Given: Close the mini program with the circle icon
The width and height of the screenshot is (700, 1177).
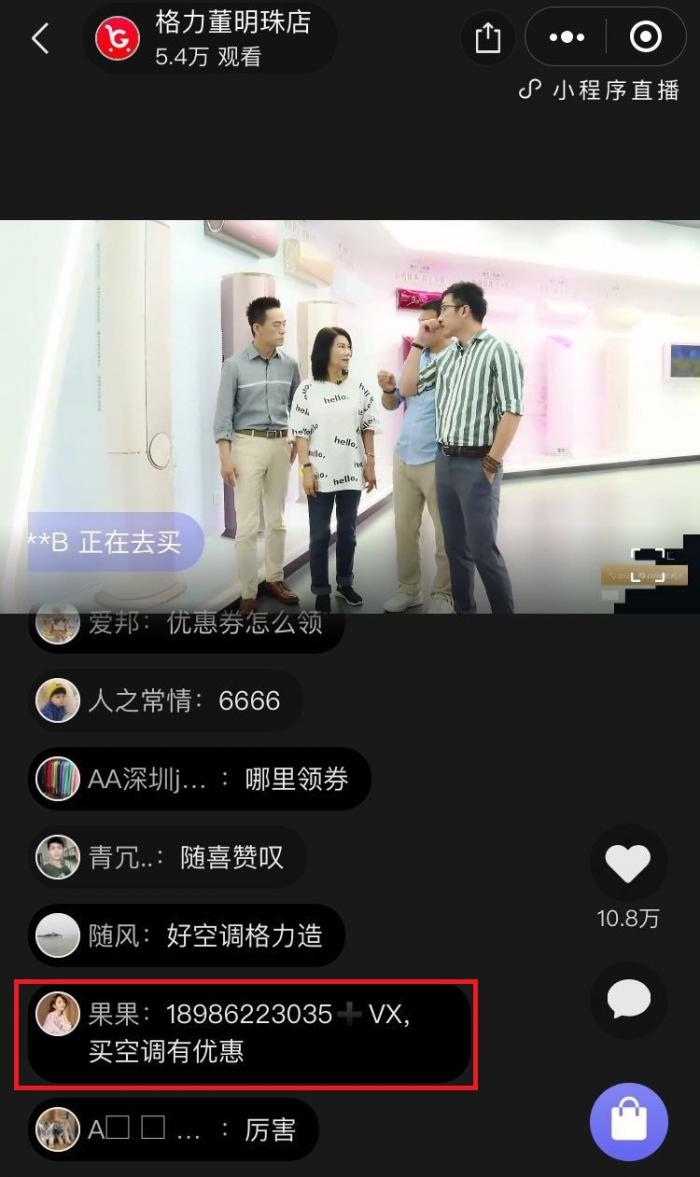Looking at the screenshot, I should click(x=645, y=38).
